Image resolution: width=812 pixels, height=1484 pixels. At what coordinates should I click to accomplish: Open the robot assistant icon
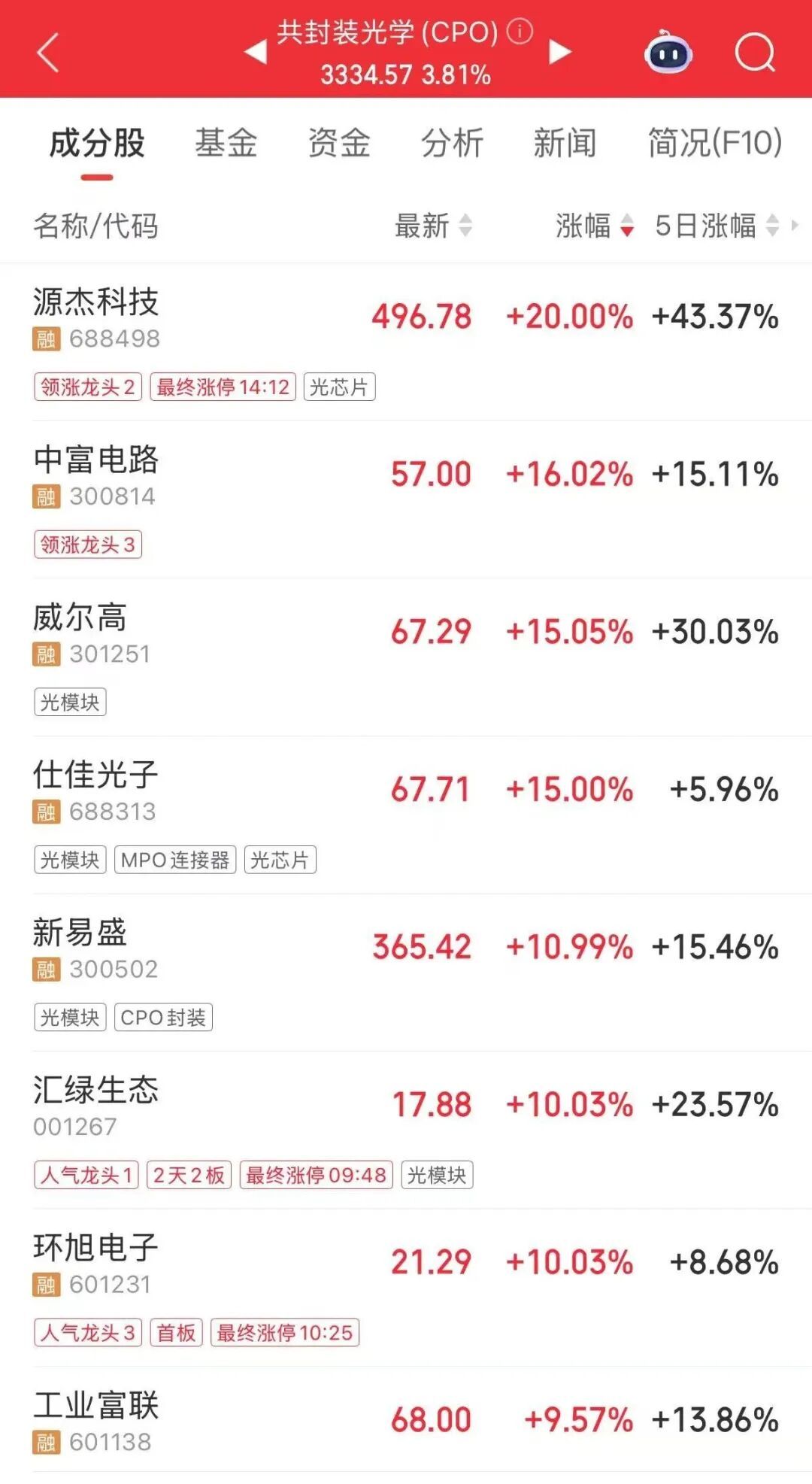tap(668, 53)
